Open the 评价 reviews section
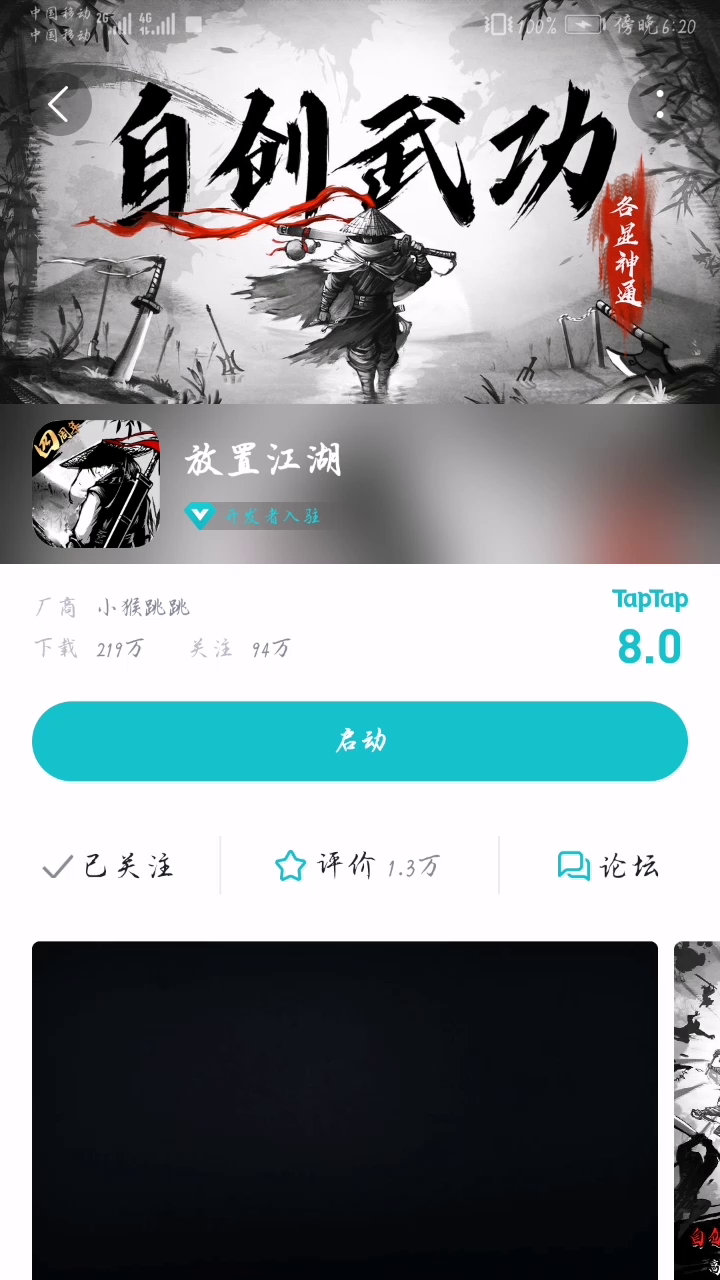 pos(358,866)
